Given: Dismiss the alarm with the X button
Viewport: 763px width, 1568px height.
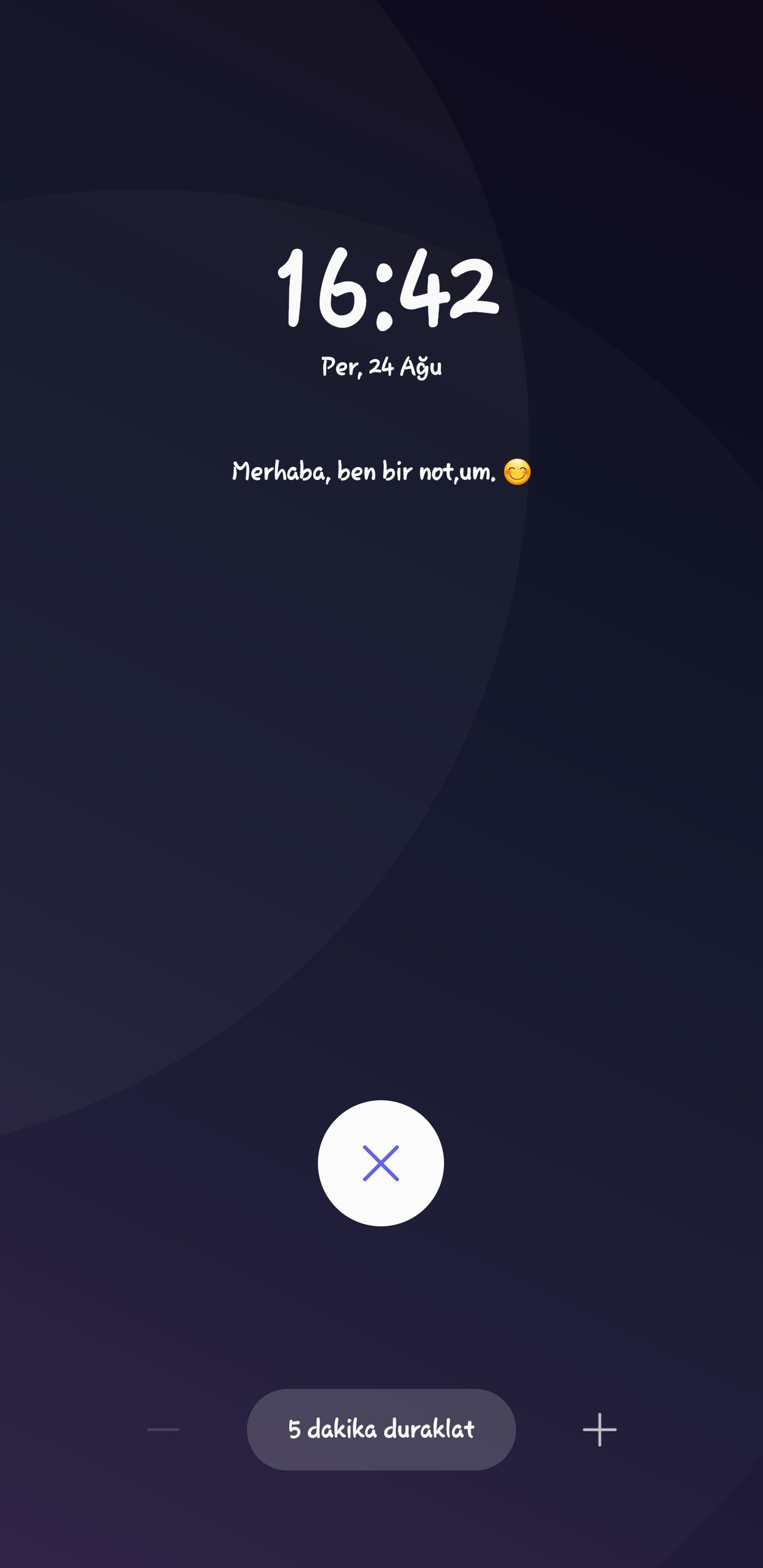Looking at the screenshot, I should (380, 1163).
